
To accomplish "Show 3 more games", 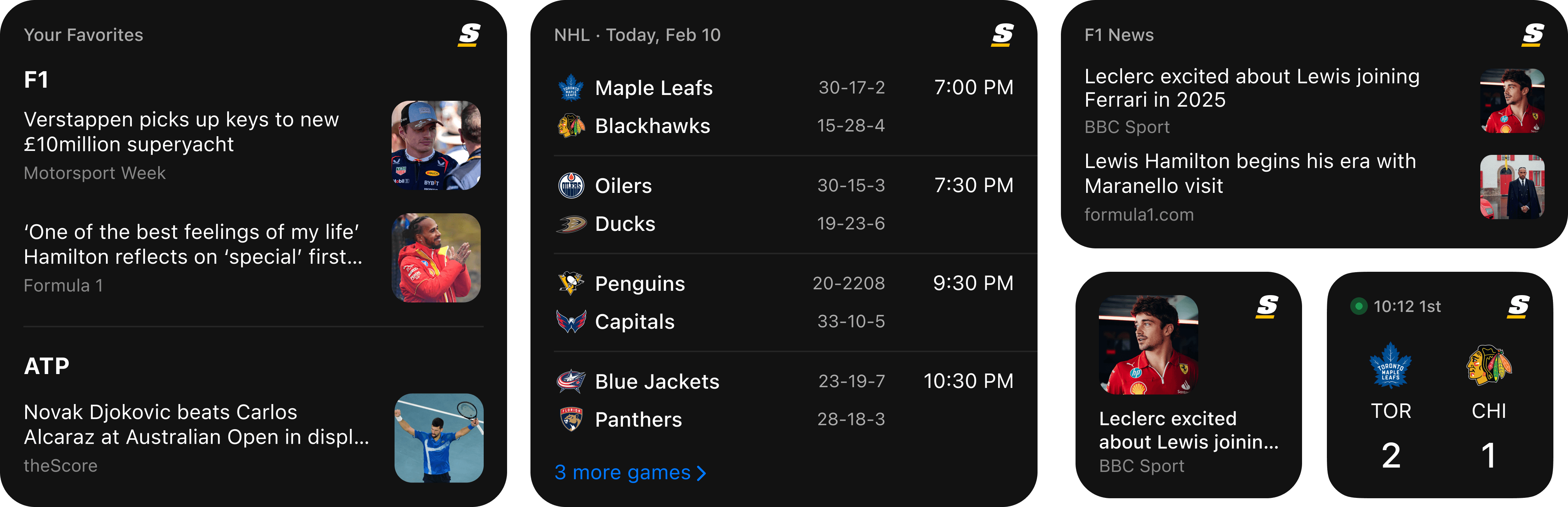I will click(630, 473).
